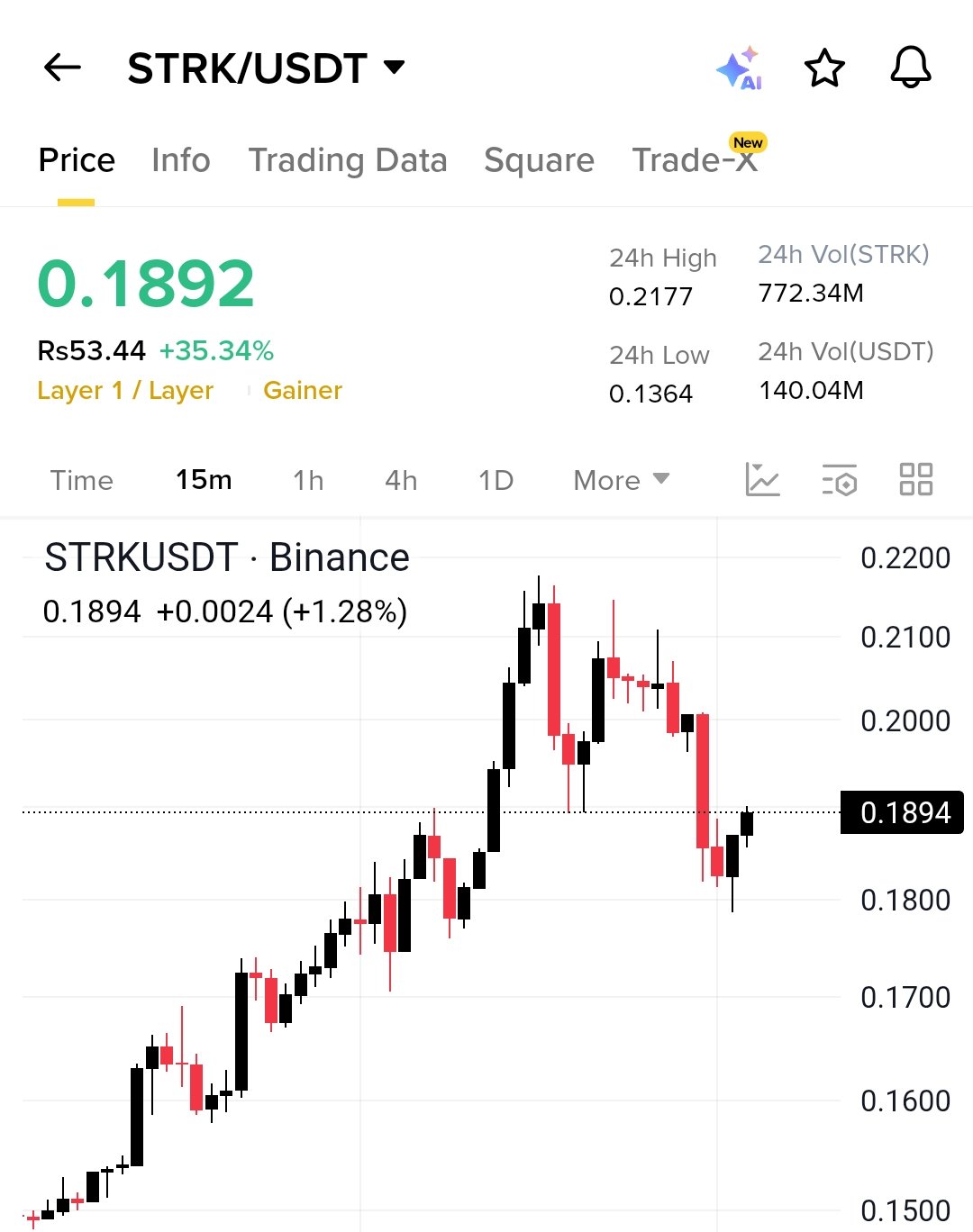Add STRK/USDT to favorites with star

coord(824,68)
